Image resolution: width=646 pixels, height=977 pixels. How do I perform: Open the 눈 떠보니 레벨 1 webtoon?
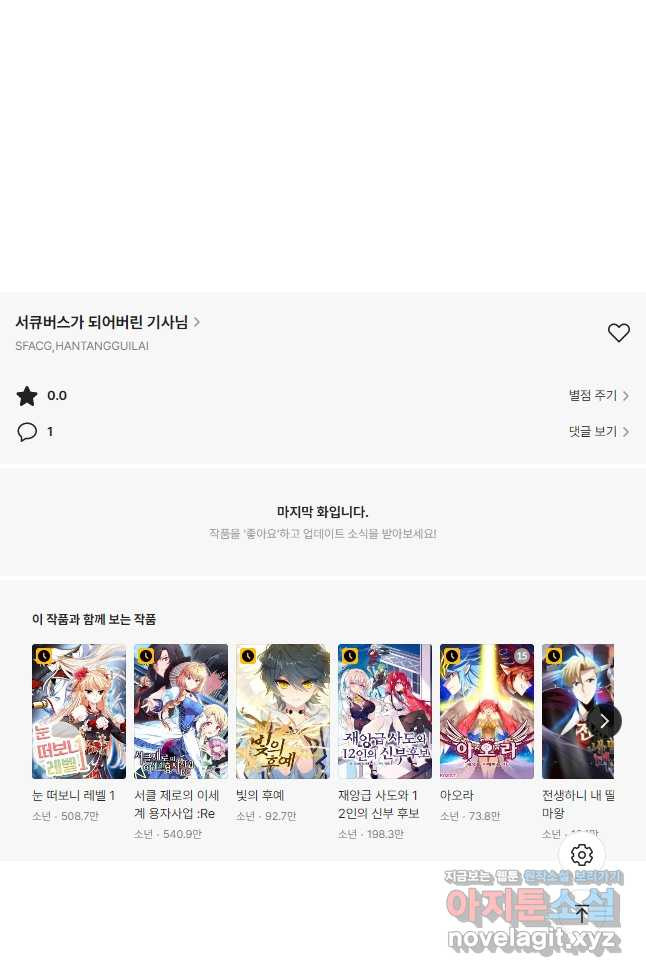79,712
